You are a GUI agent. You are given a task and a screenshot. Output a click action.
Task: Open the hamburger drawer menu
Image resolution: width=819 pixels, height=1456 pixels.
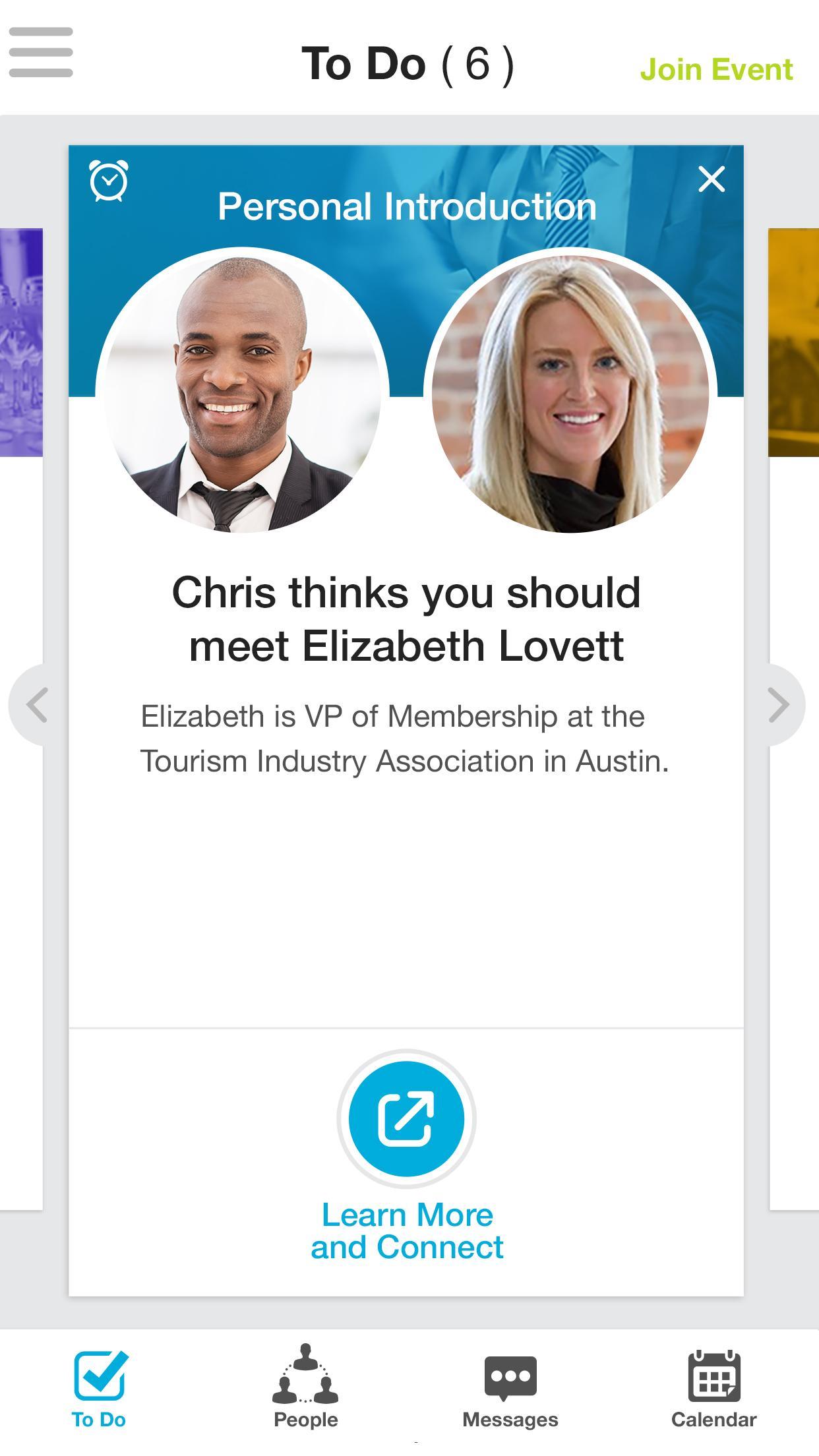point(41,53)
